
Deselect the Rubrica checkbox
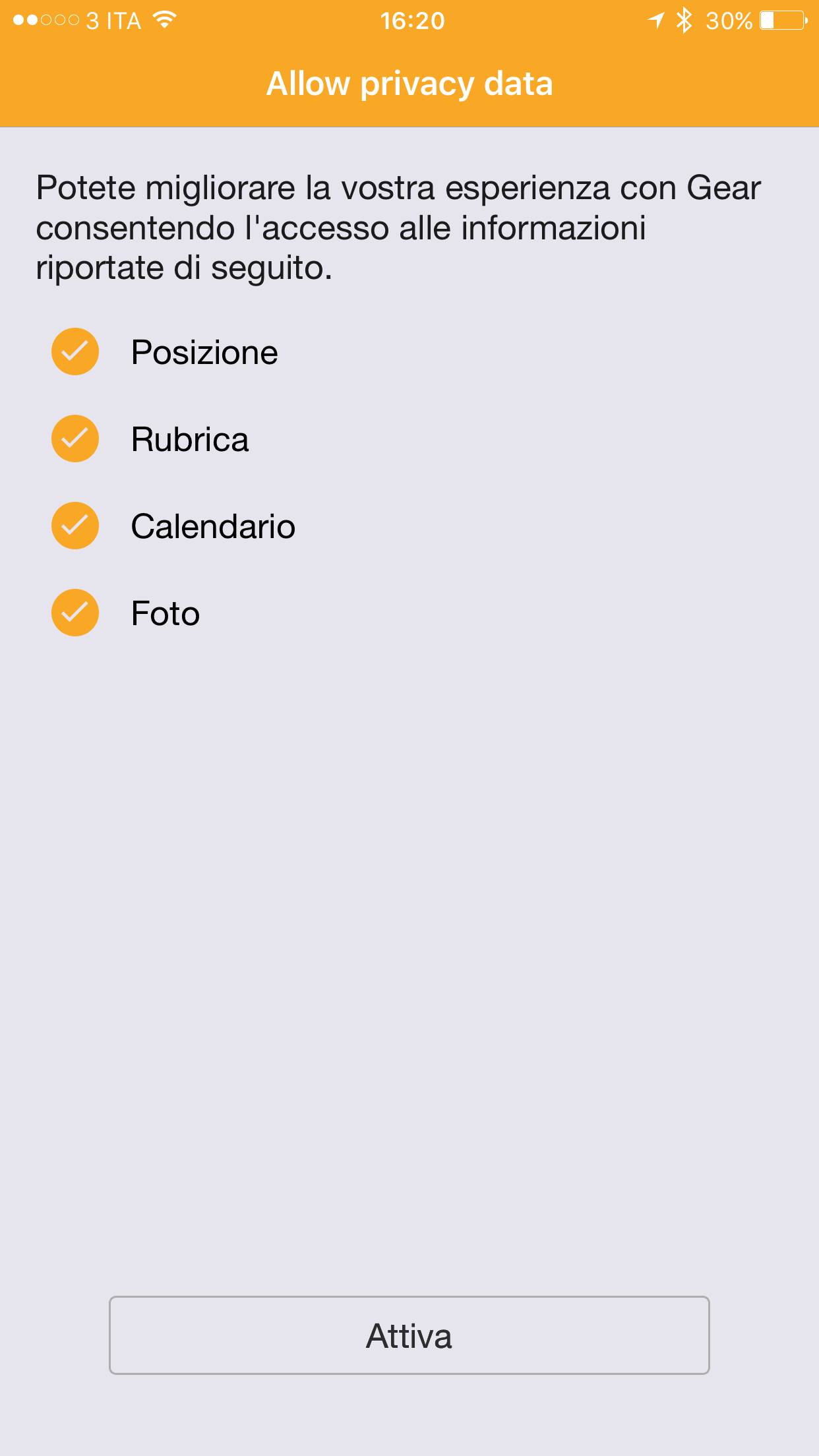[75, 439]
